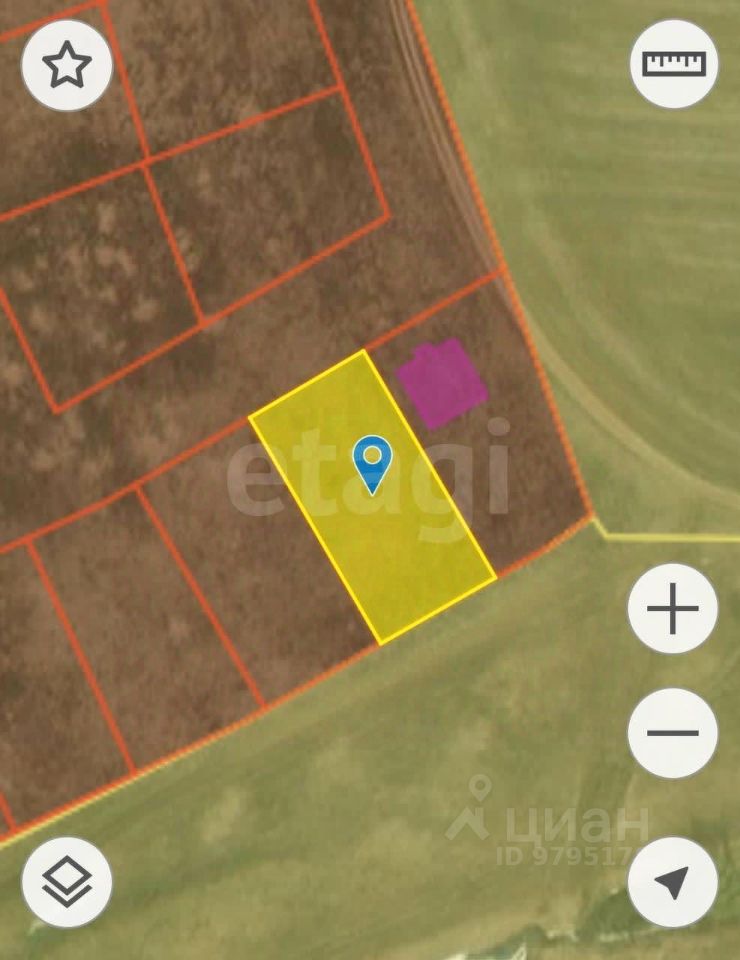This screenshot has height=960, width=740.
Task: Tap the blue pin on the yellow plot
Action: [373, 463]
